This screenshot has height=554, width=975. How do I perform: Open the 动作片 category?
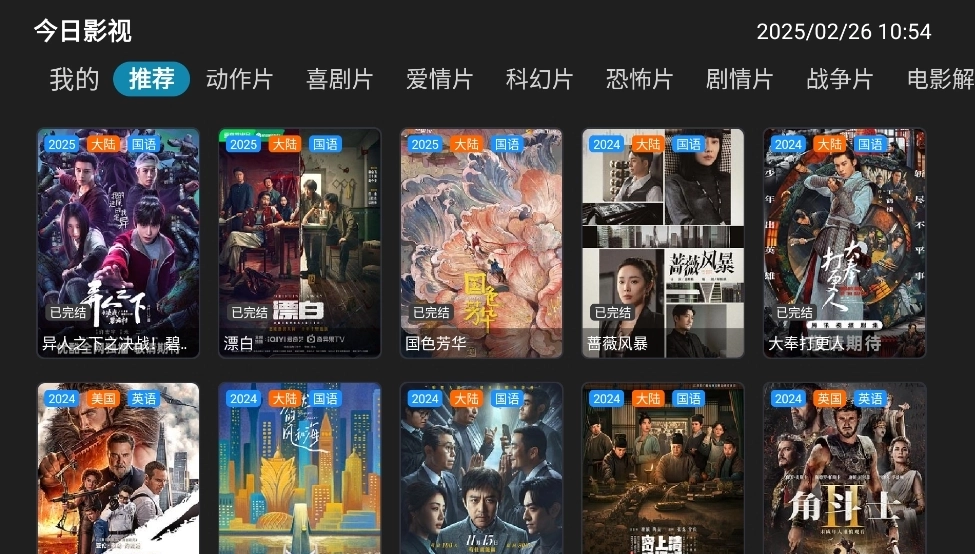239,80
